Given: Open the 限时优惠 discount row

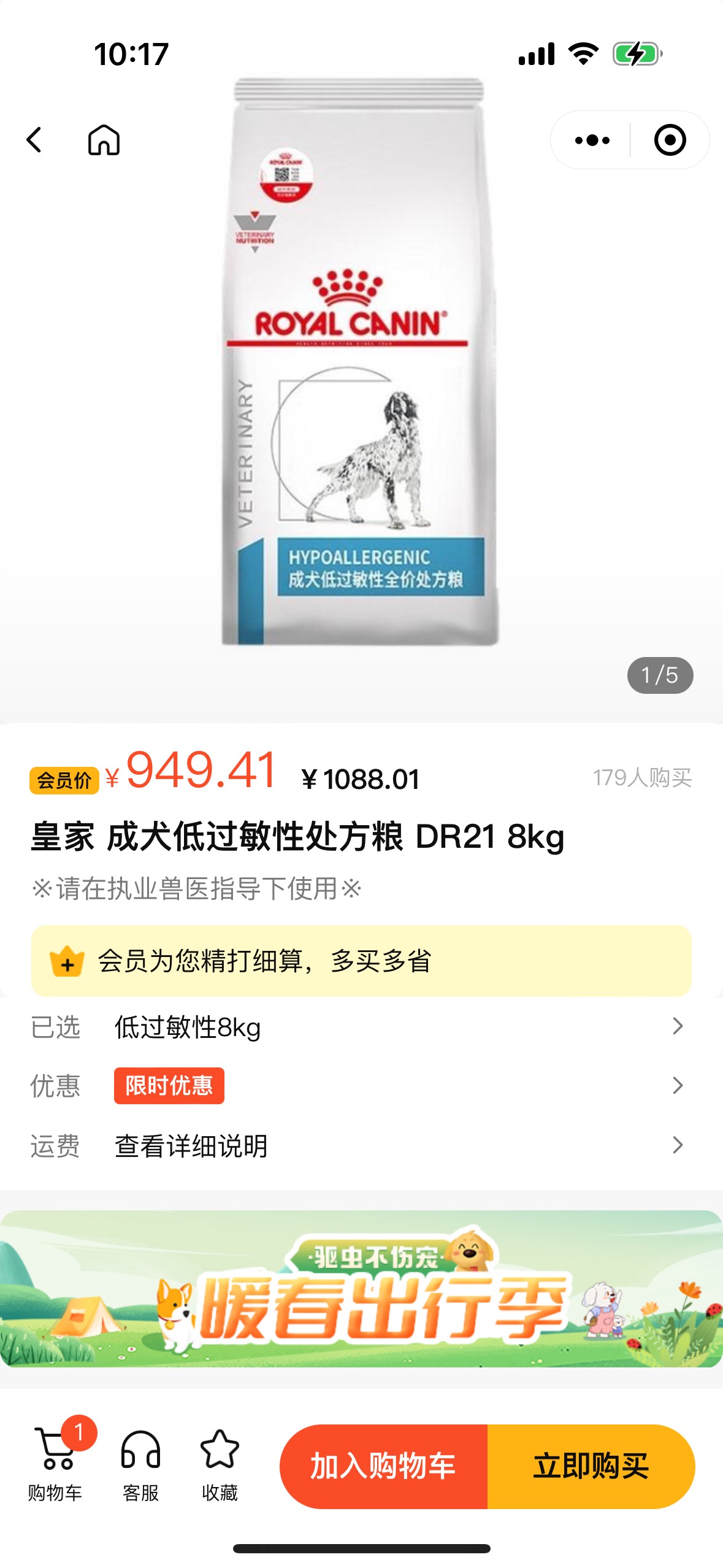Looking at the screenshot, I should (x=361, y=1085).
